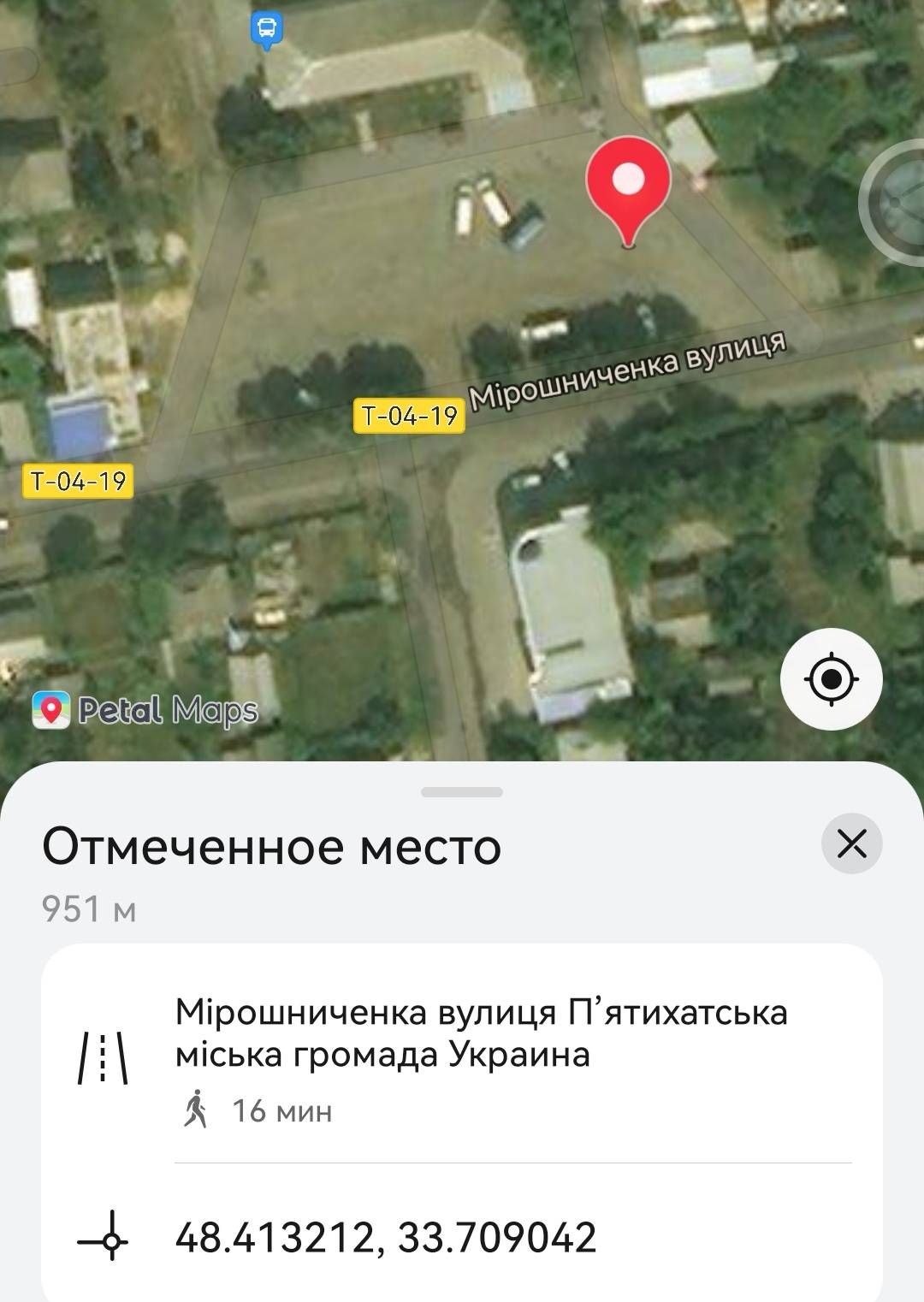Tap the sheet handle to expand panel

pos(462,792)
